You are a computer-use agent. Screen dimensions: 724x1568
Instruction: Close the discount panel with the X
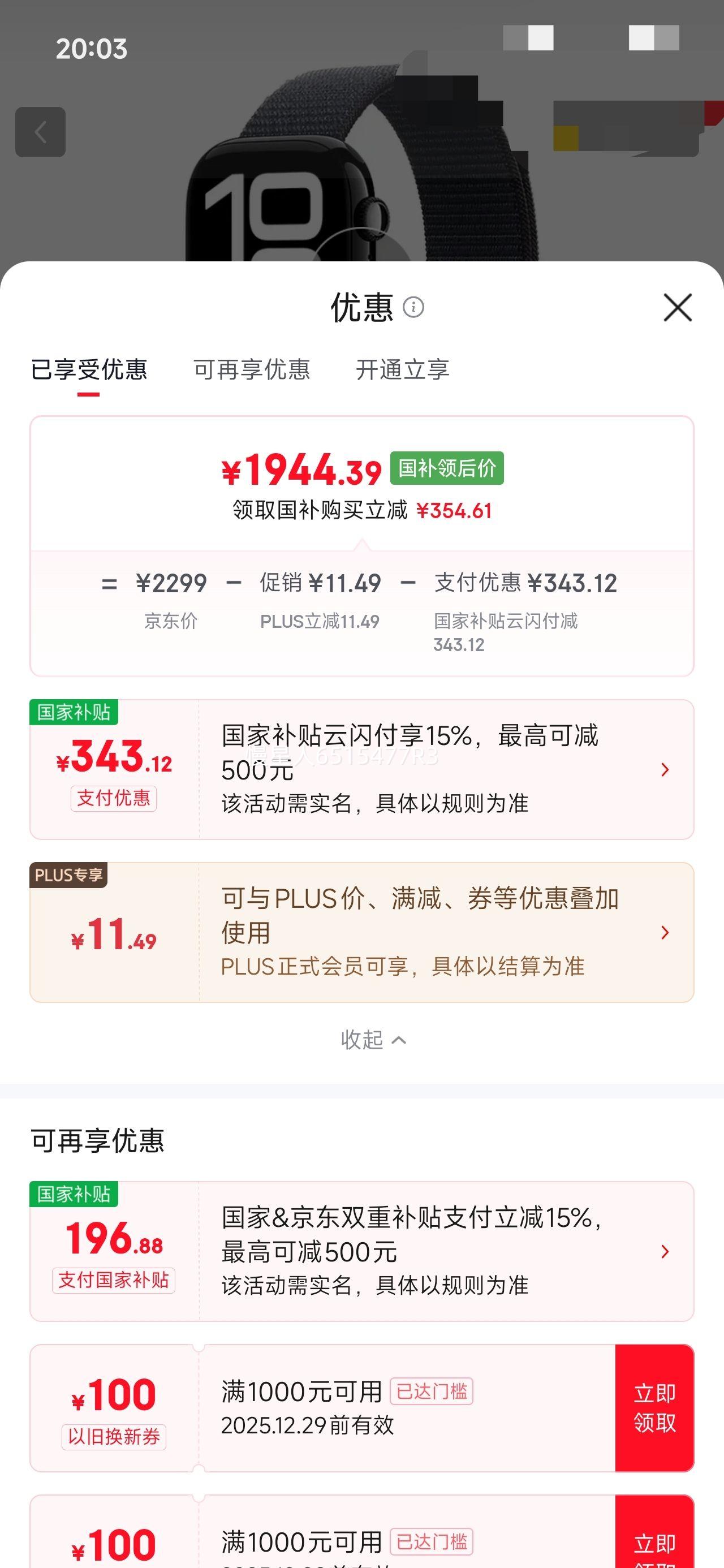click(678, 307)
